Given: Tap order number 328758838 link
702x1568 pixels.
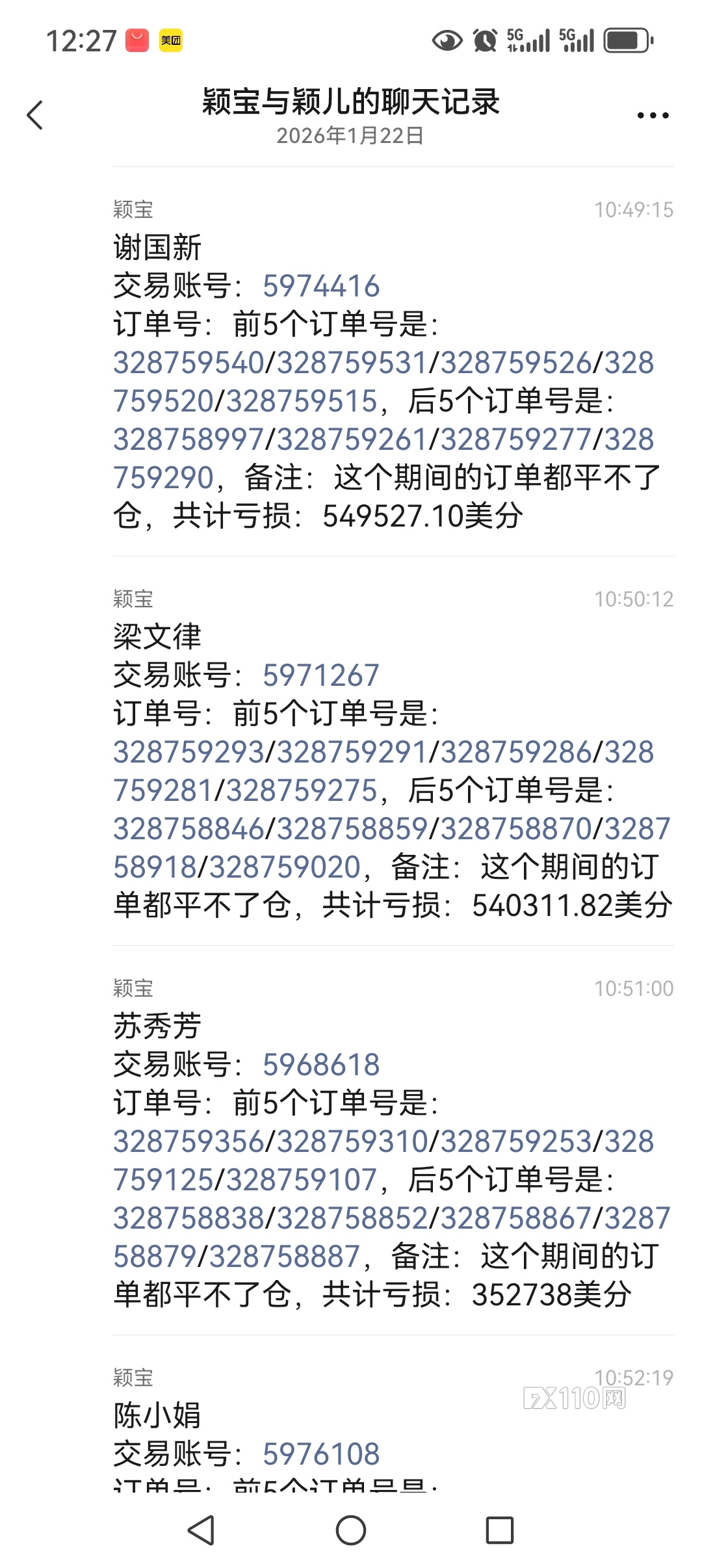Looking at the screenshot, I should (x=189, y=1218).
